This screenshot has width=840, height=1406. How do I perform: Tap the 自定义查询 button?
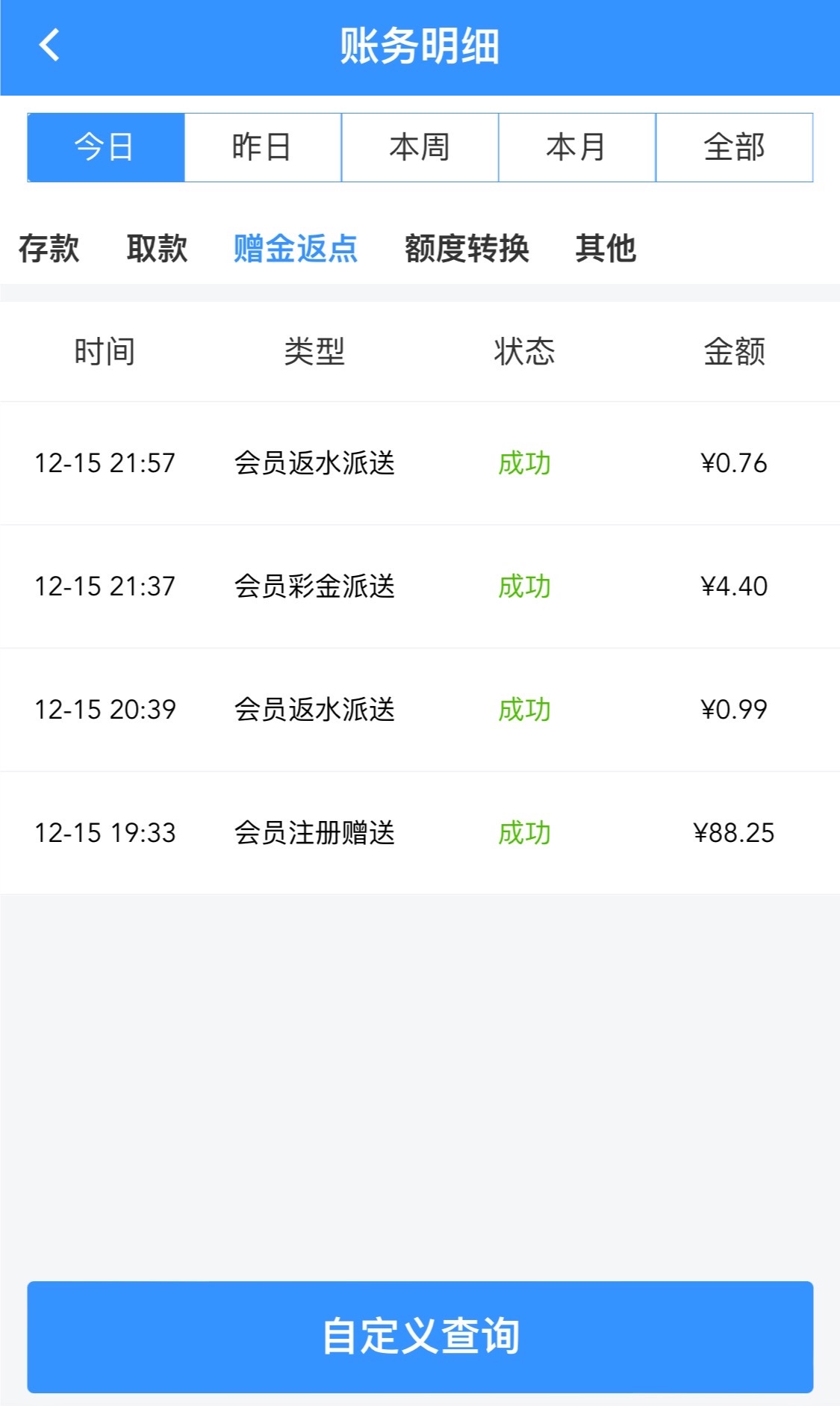(420, 1337)
